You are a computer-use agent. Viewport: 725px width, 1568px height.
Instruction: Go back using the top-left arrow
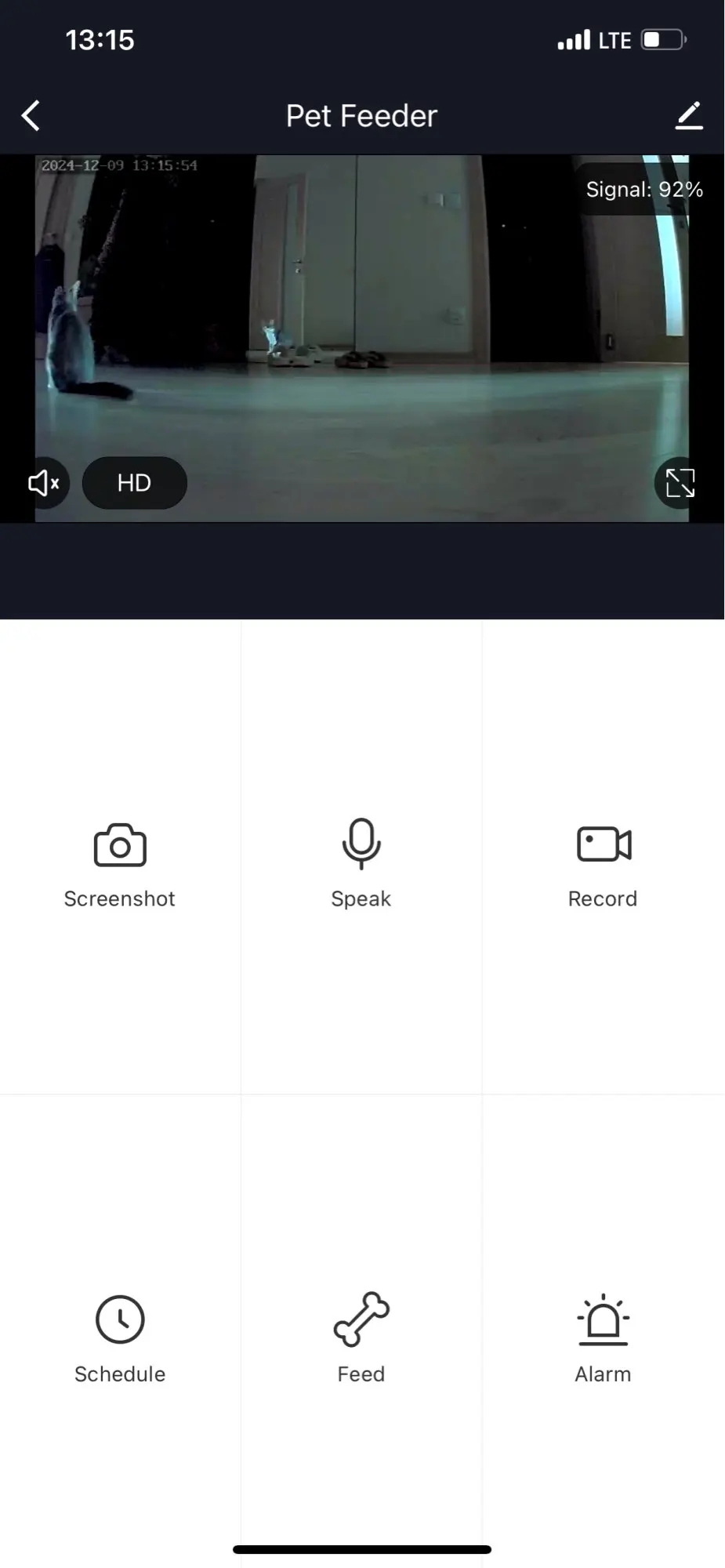(31, 116)
